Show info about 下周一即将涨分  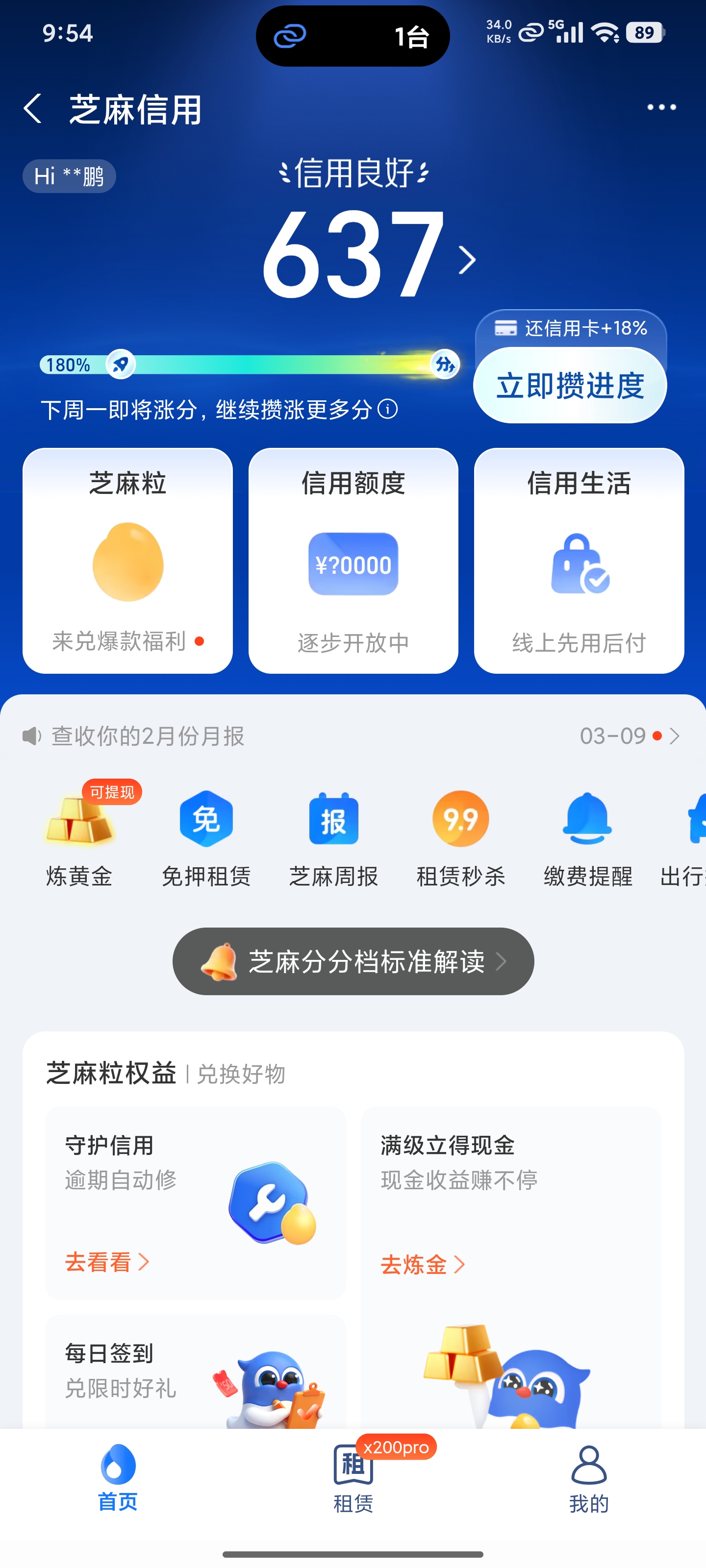pos(388,409)
